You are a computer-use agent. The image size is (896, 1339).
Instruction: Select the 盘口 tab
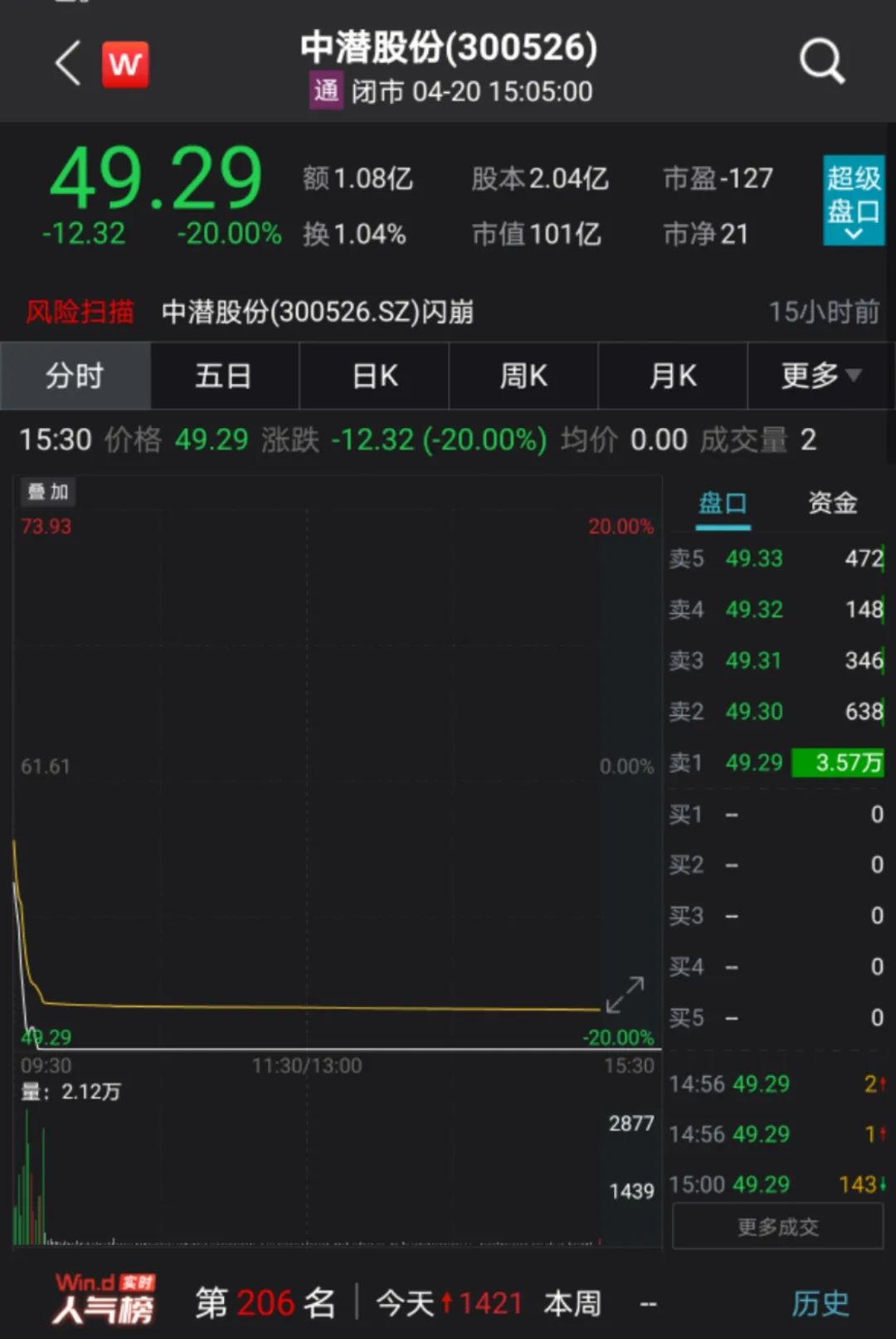pyautogui.click(x=723, y=503)
